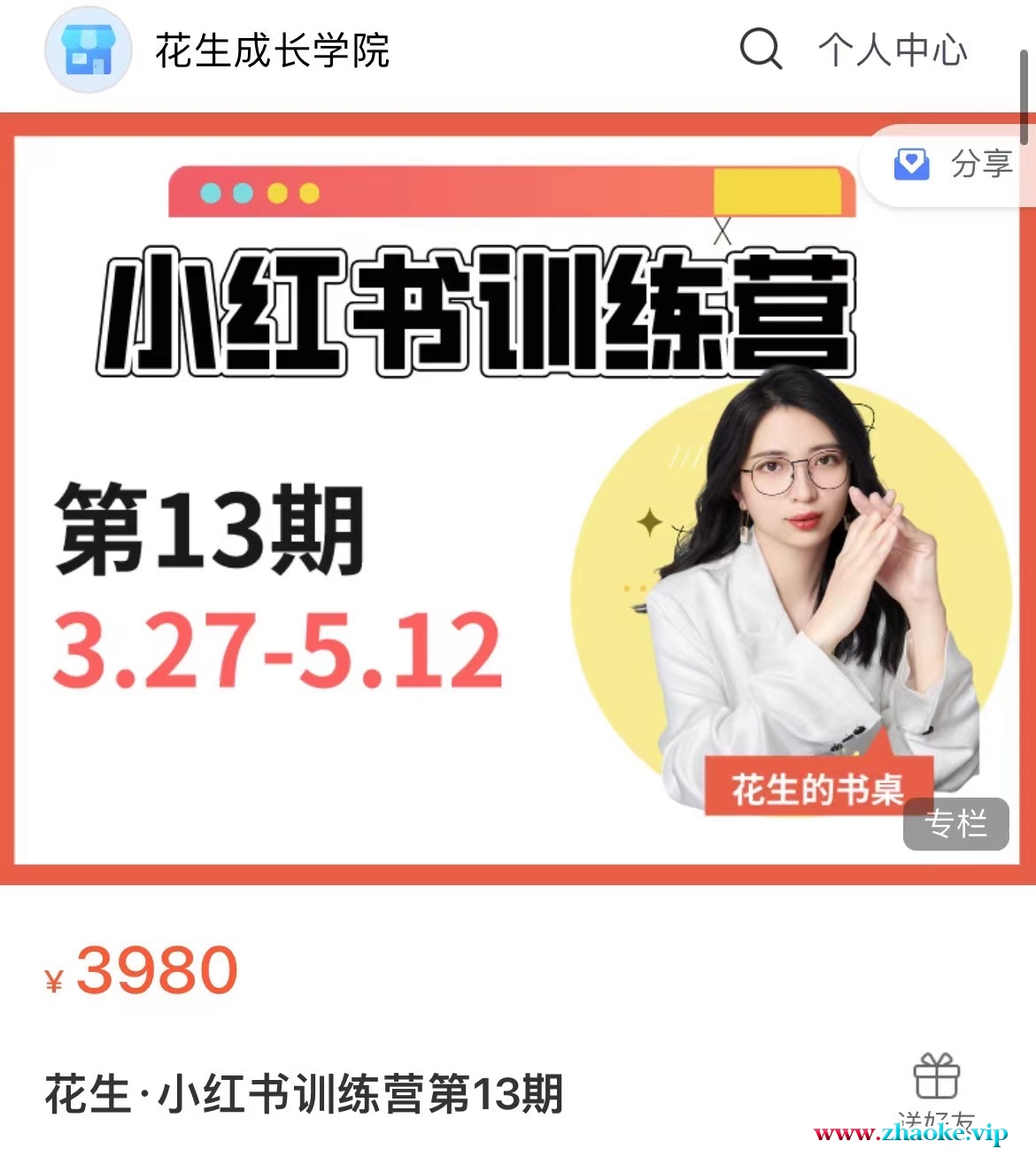Send course as gift via 送好友
Viewport: 1036px width, 1149px height.
pos(936,1090)
